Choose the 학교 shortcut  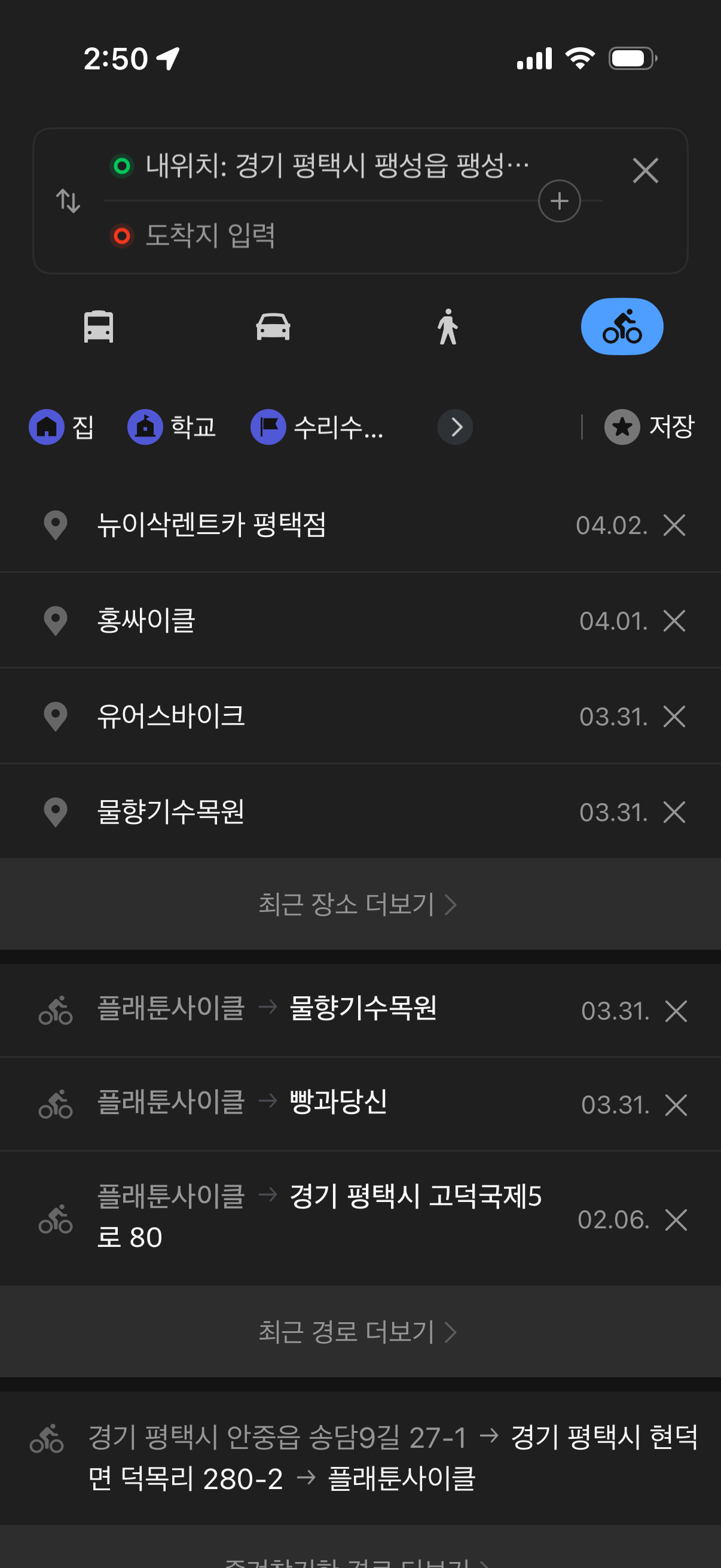[x=172, y=427]
